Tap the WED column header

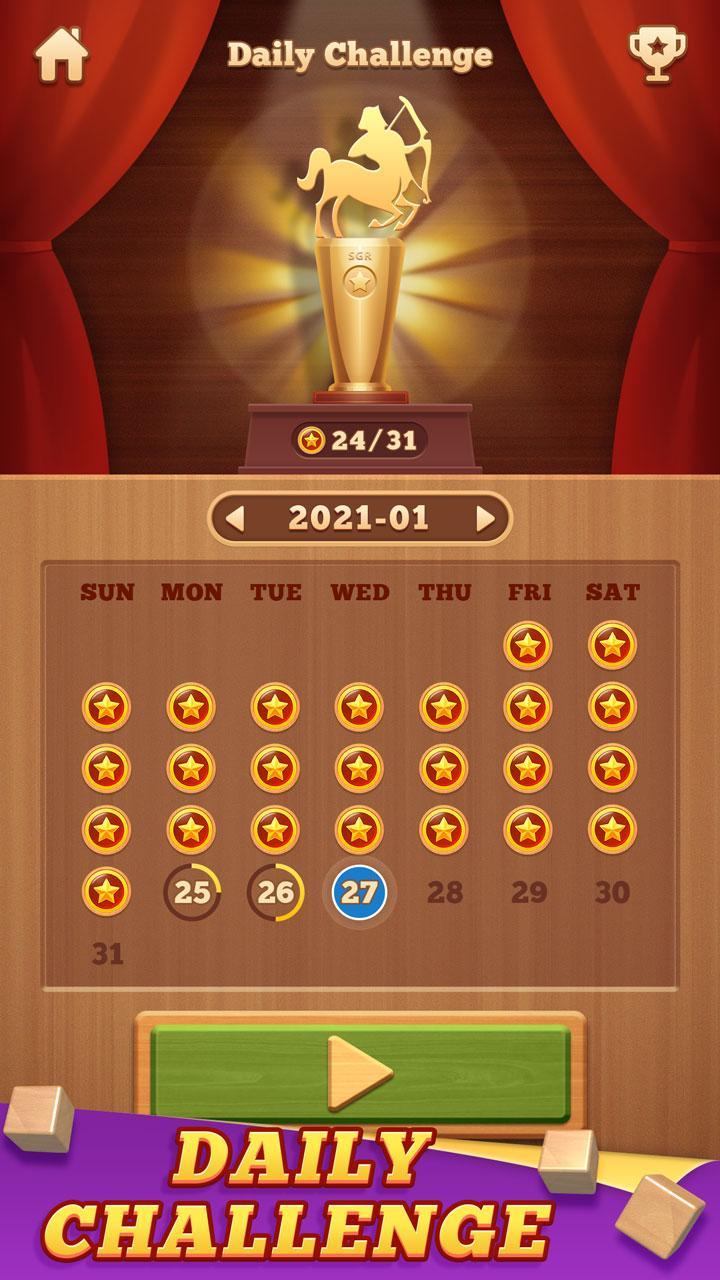pos(359,591)
